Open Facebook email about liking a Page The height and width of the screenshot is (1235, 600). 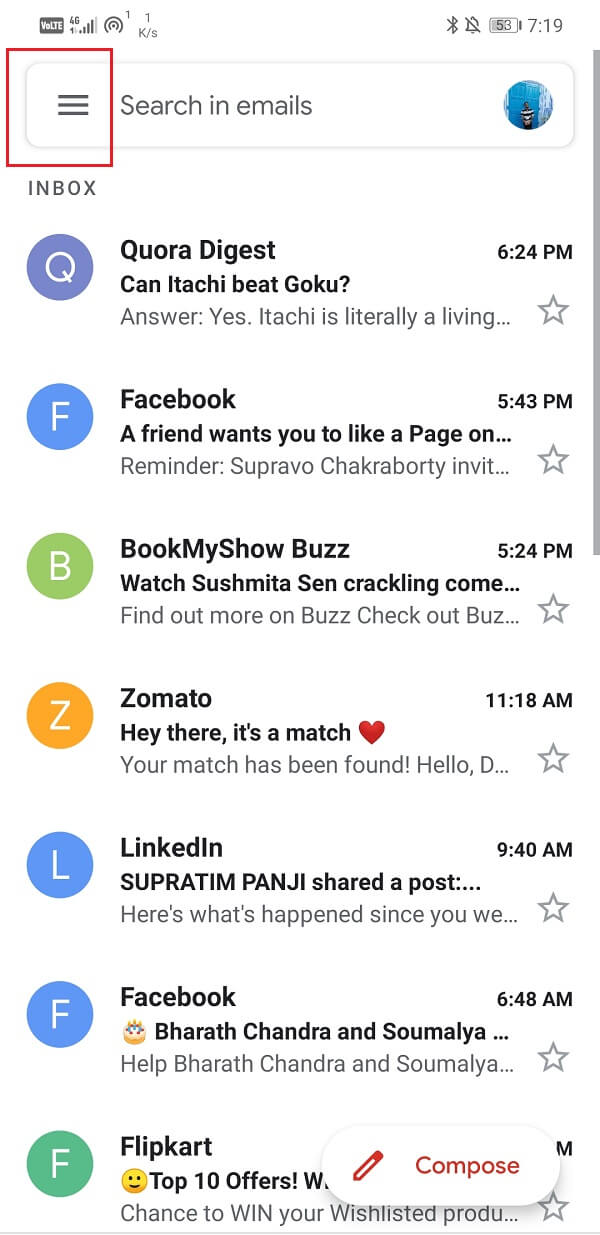310,432
